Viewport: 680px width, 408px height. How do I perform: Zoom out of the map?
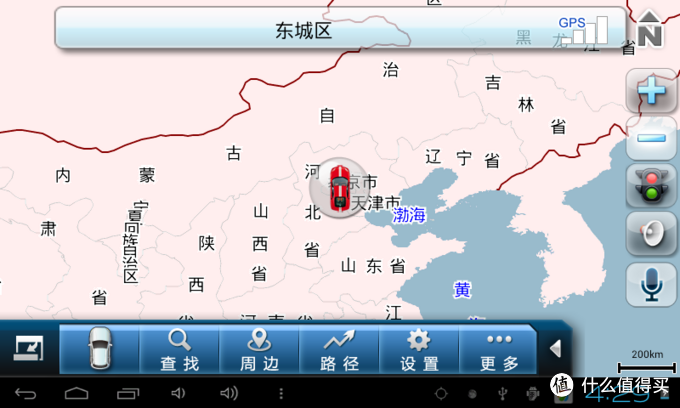pos(651,139)
